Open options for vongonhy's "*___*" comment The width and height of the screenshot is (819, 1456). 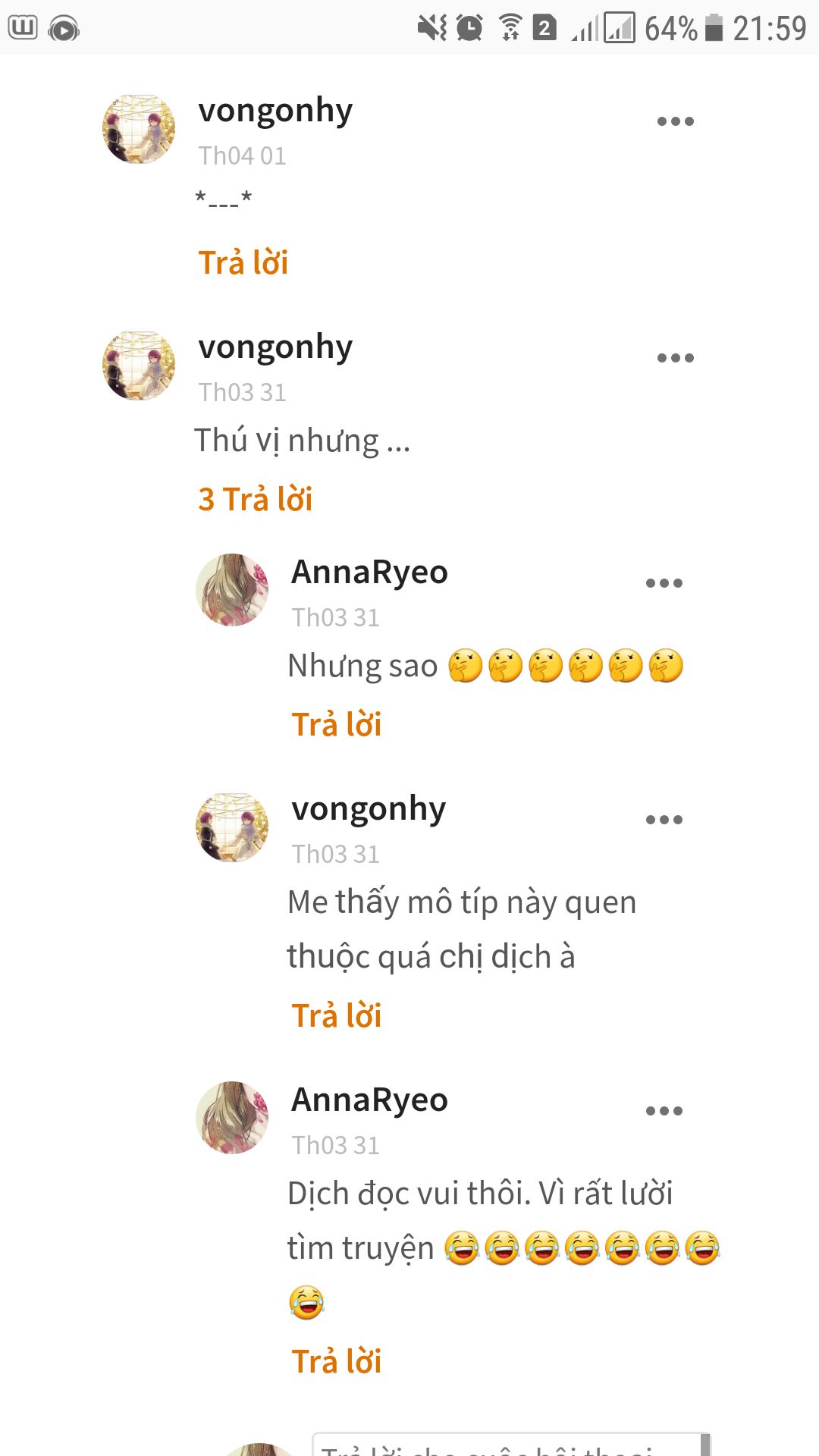[x=675, y=121]
